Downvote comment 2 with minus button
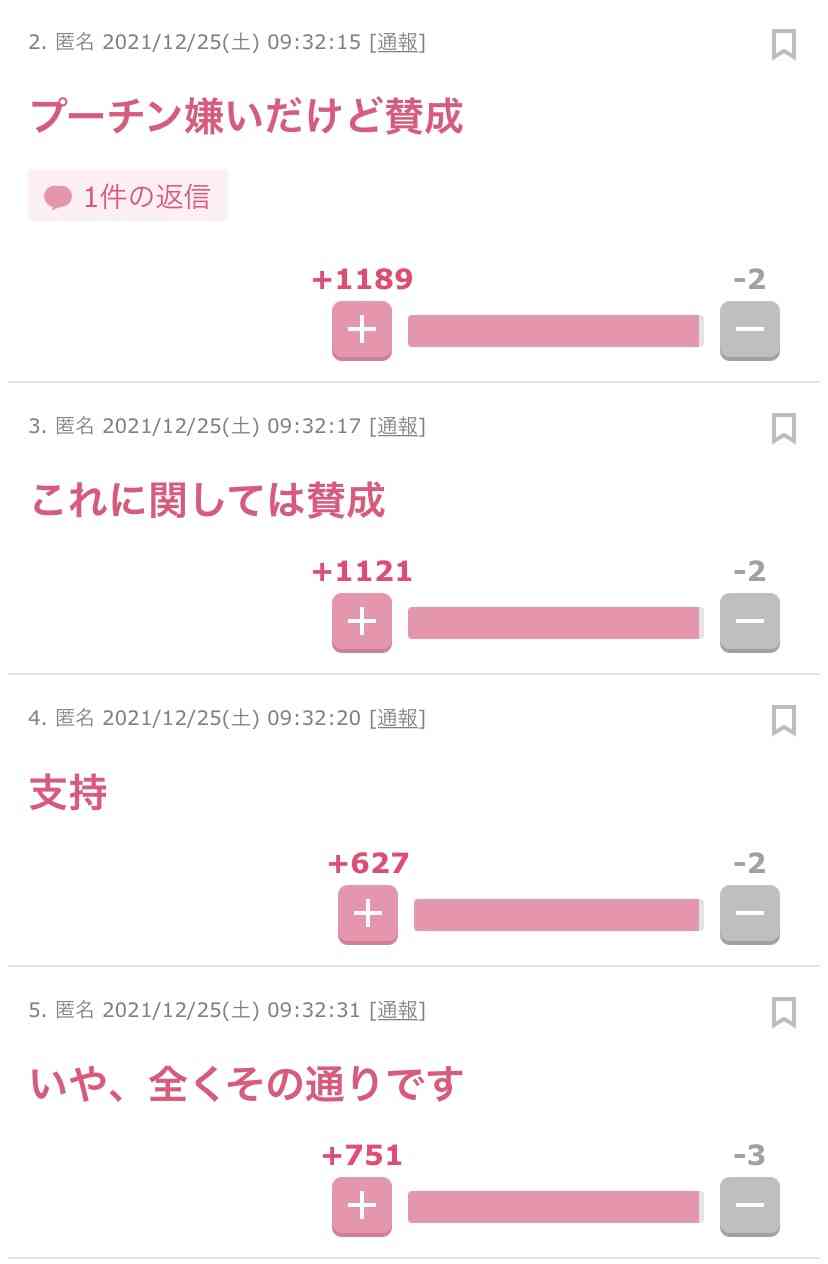Image resolution: width=828 pixels, height=1264 pixels. coord(749,330)
